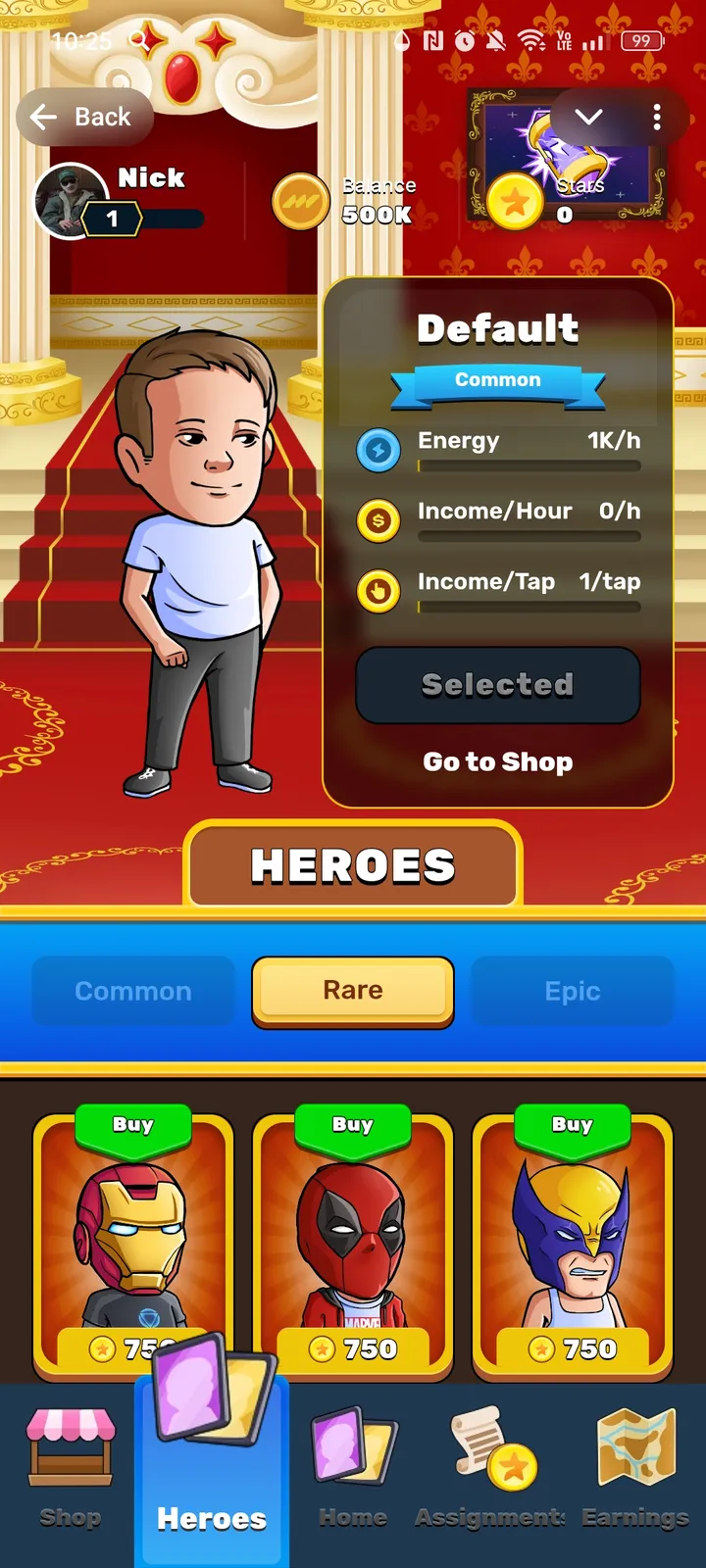Open Go to Shop link
The height and width of the screenshot is (1568, 706).
pos(497,761)
